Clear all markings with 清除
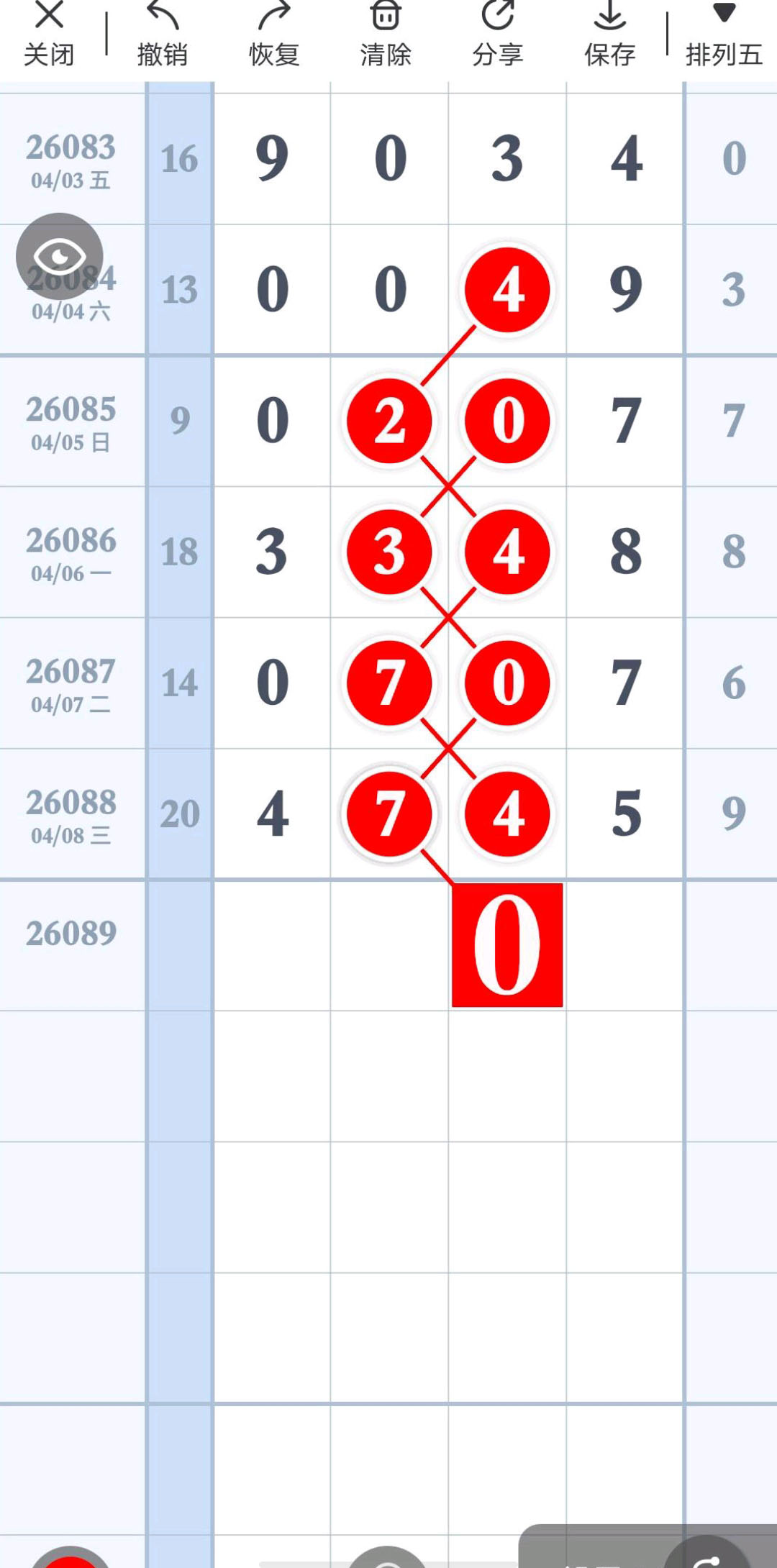The height and width of the screenshot is (1568, 777). click(386, 34)
